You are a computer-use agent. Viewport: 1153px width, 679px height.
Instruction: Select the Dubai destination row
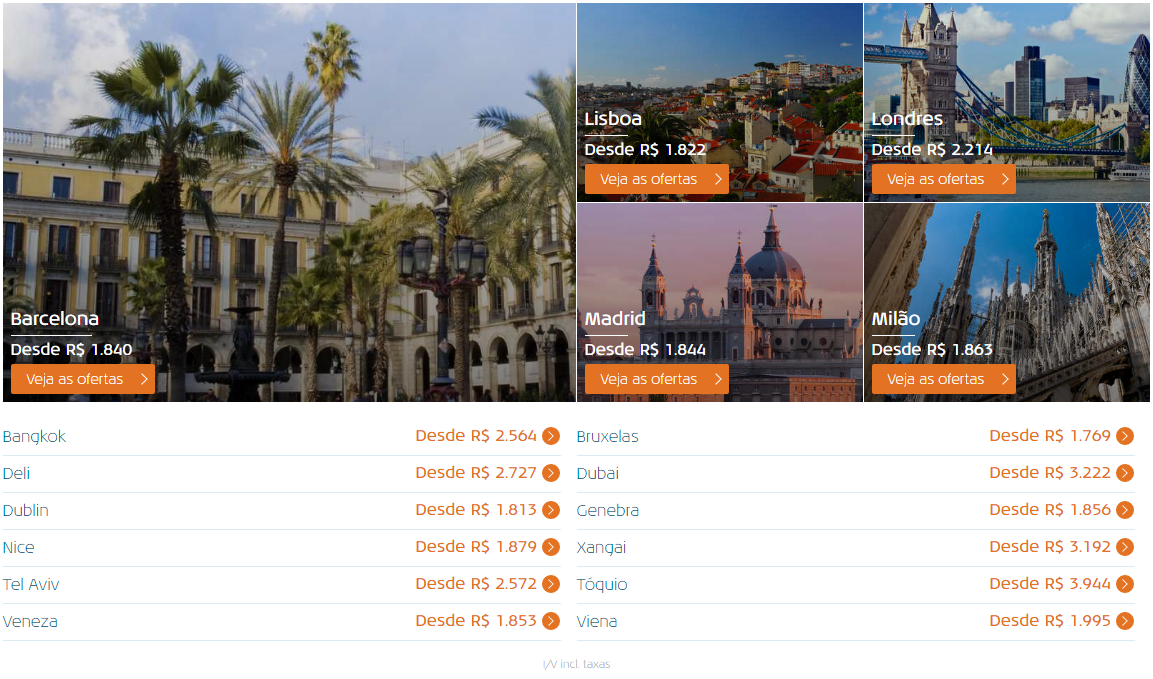(855, 473)
